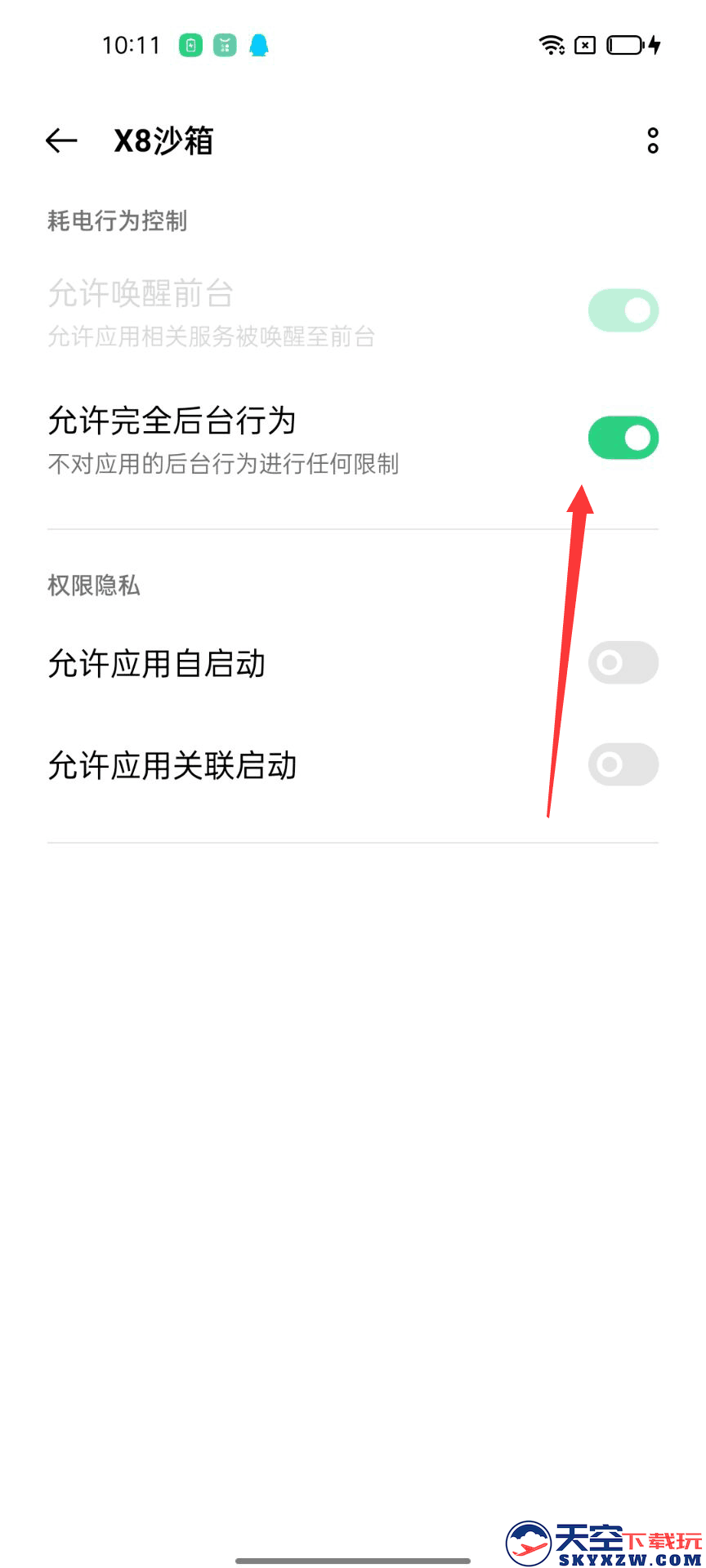Enable 允许应用自启动 switch

(x=623, y=662)
